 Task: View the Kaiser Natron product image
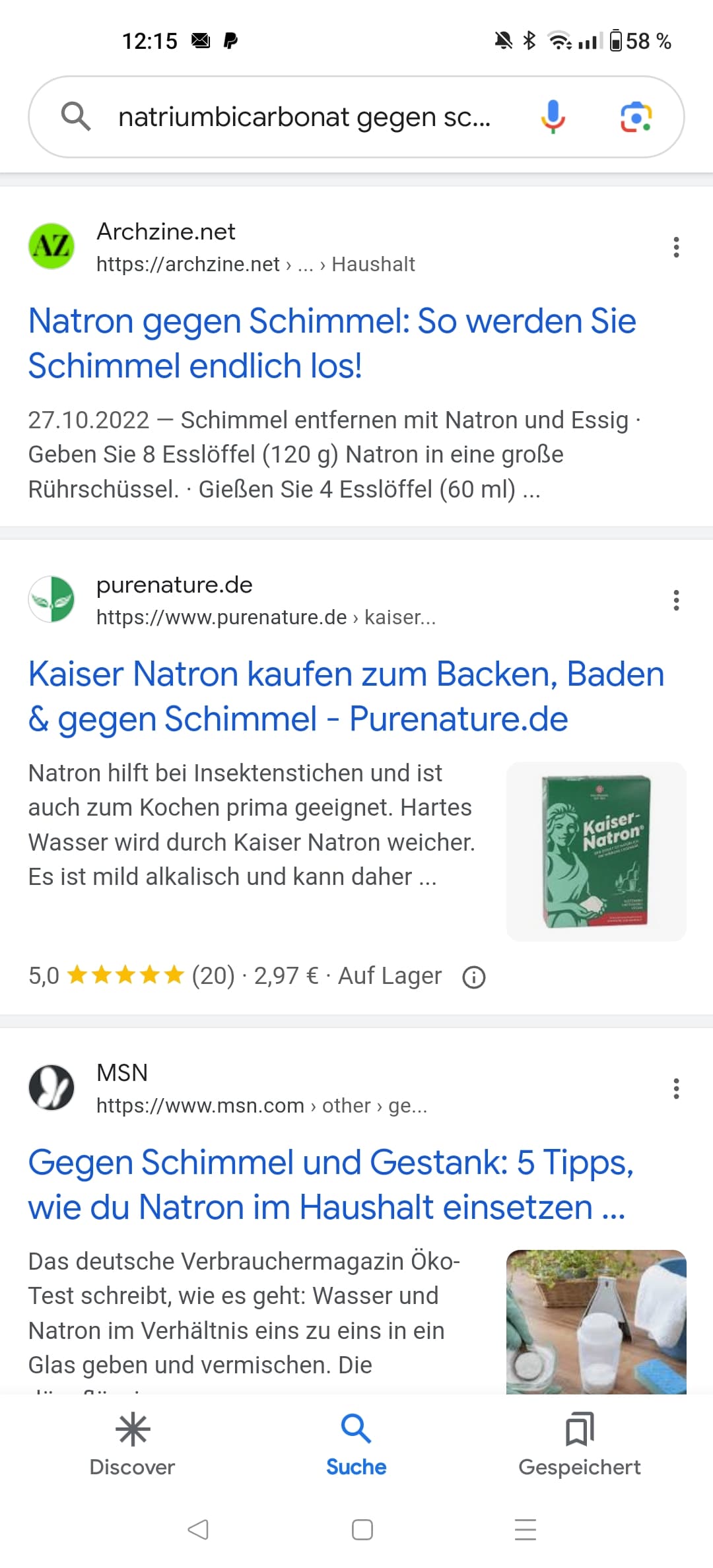596,851
